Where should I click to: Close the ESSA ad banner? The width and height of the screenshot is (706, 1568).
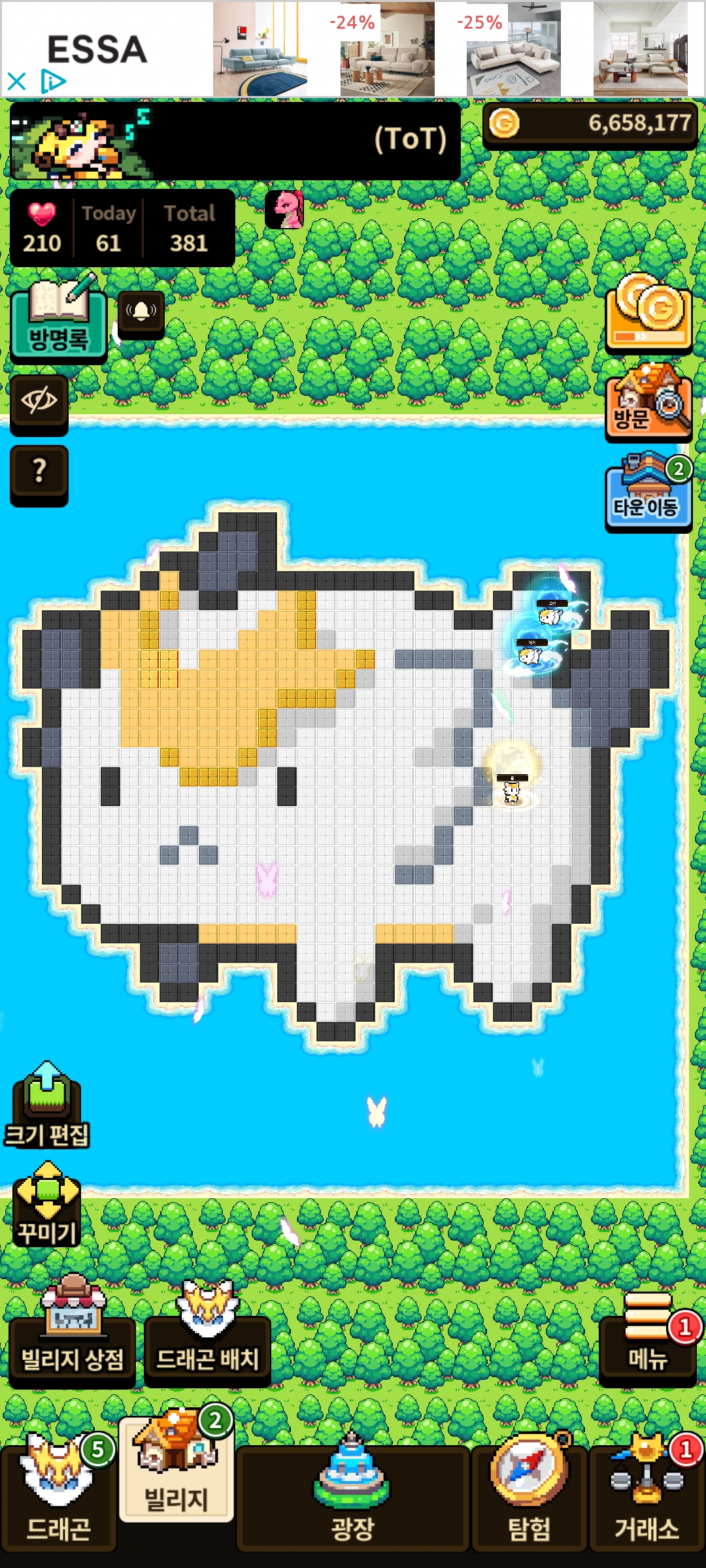(x=16, y=82)
